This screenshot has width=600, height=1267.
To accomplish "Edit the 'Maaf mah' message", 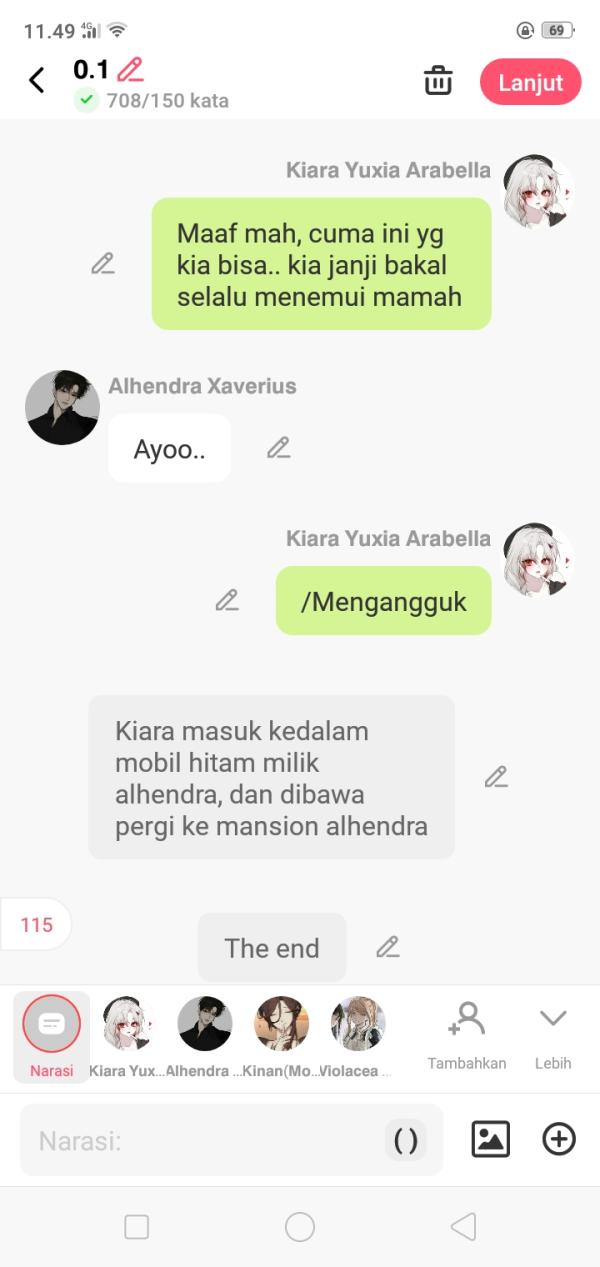I will click(x=103, y=263).
